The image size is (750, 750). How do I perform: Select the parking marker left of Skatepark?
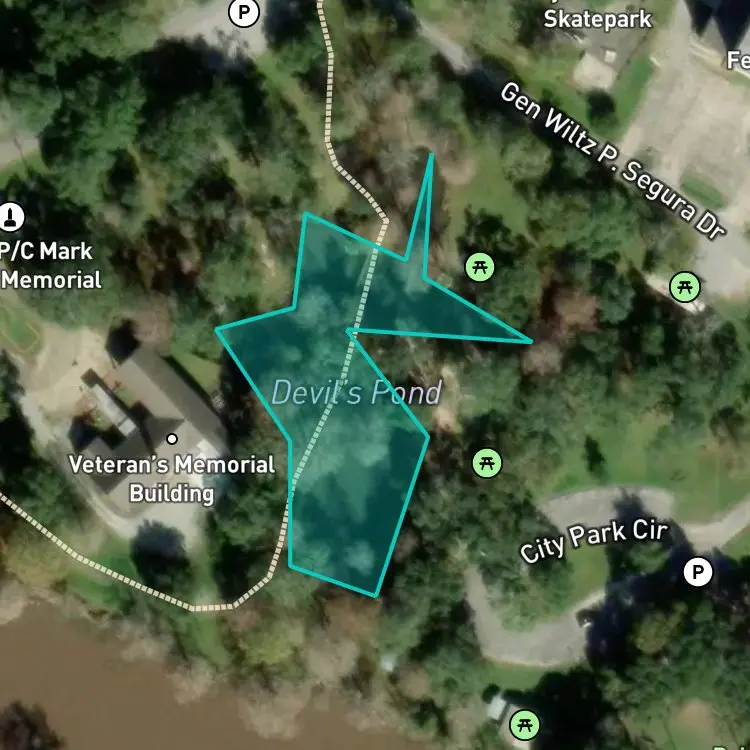[x=244, y=12]
